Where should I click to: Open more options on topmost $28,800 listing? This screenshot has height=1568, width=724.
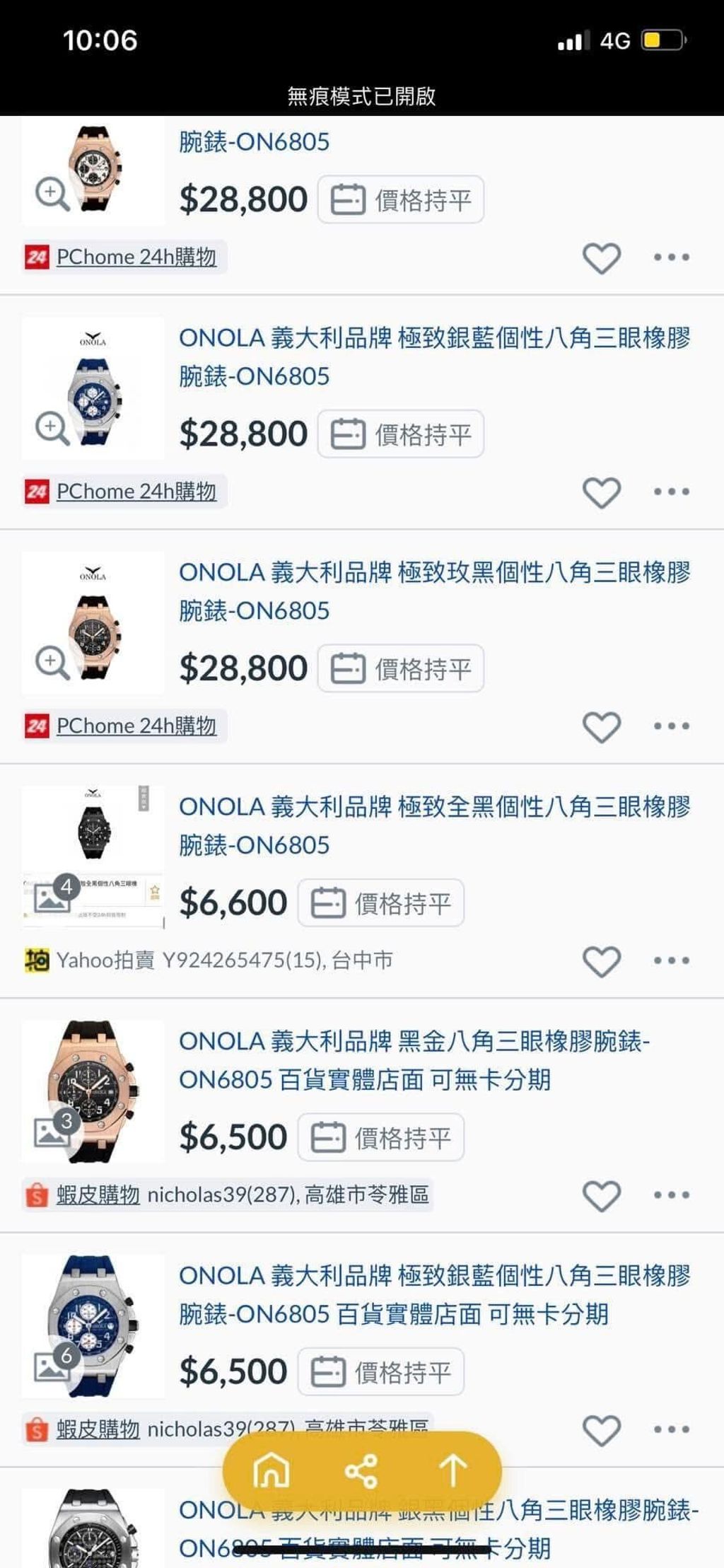671,257
